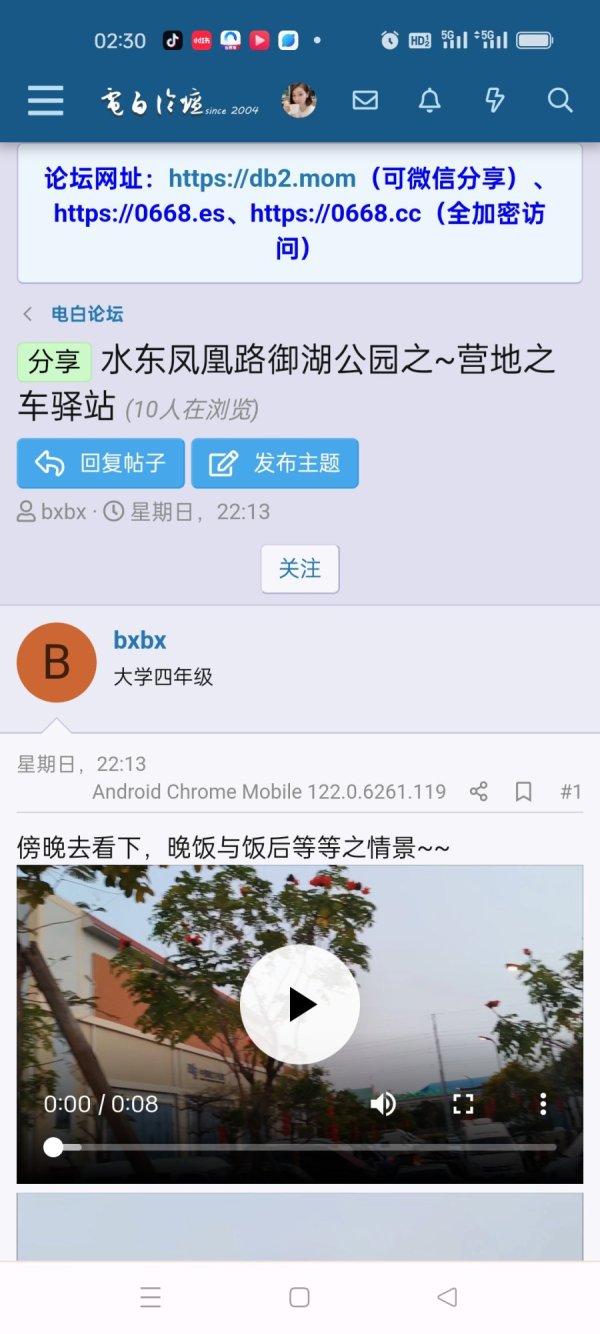Screen dimensions: 600x1334
Task: Open the hamburger navigation menu
Action: click(45, 100)
